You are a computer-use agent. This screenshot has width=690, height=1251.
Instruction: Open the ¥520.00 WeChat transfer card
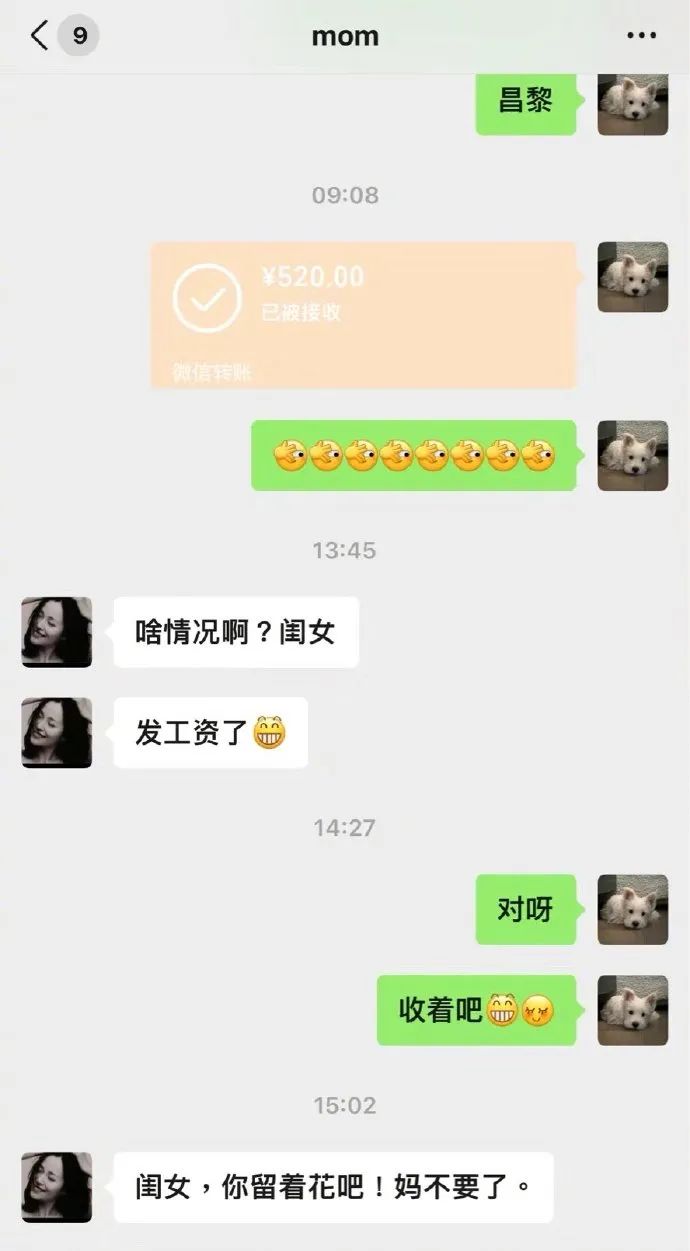point(364,314)
